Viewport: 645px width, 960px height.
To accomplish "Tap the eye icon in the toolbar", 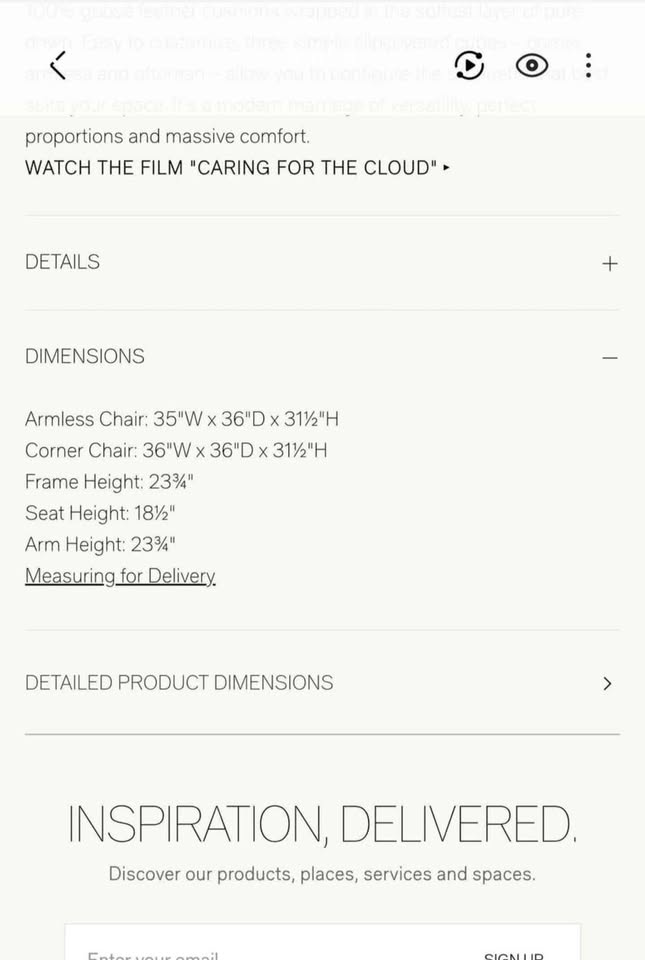I will (x=531, y=66).
